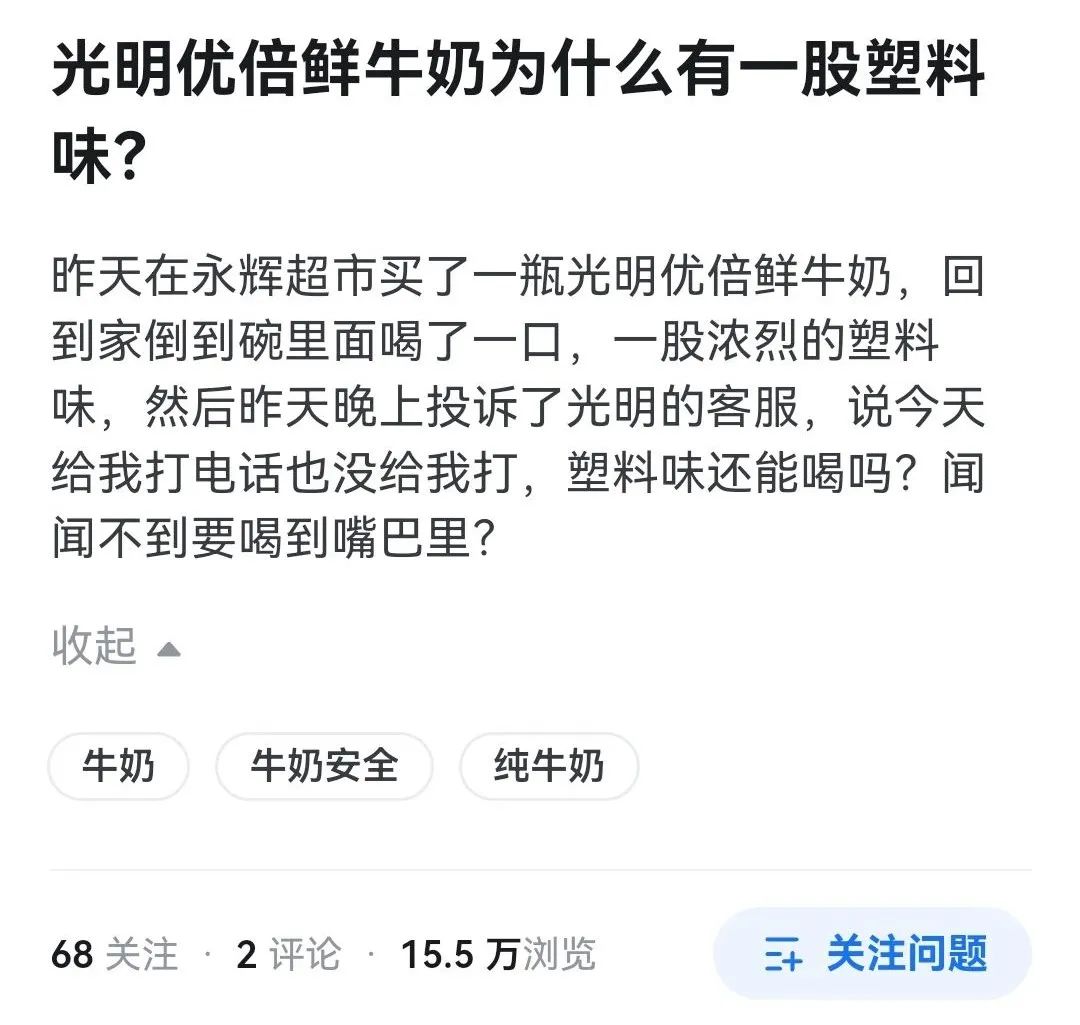The width and height of the screenshot is (1080, 1025).
Task: Open the 牛奶安全 topic tag
Action: [324, 767]
